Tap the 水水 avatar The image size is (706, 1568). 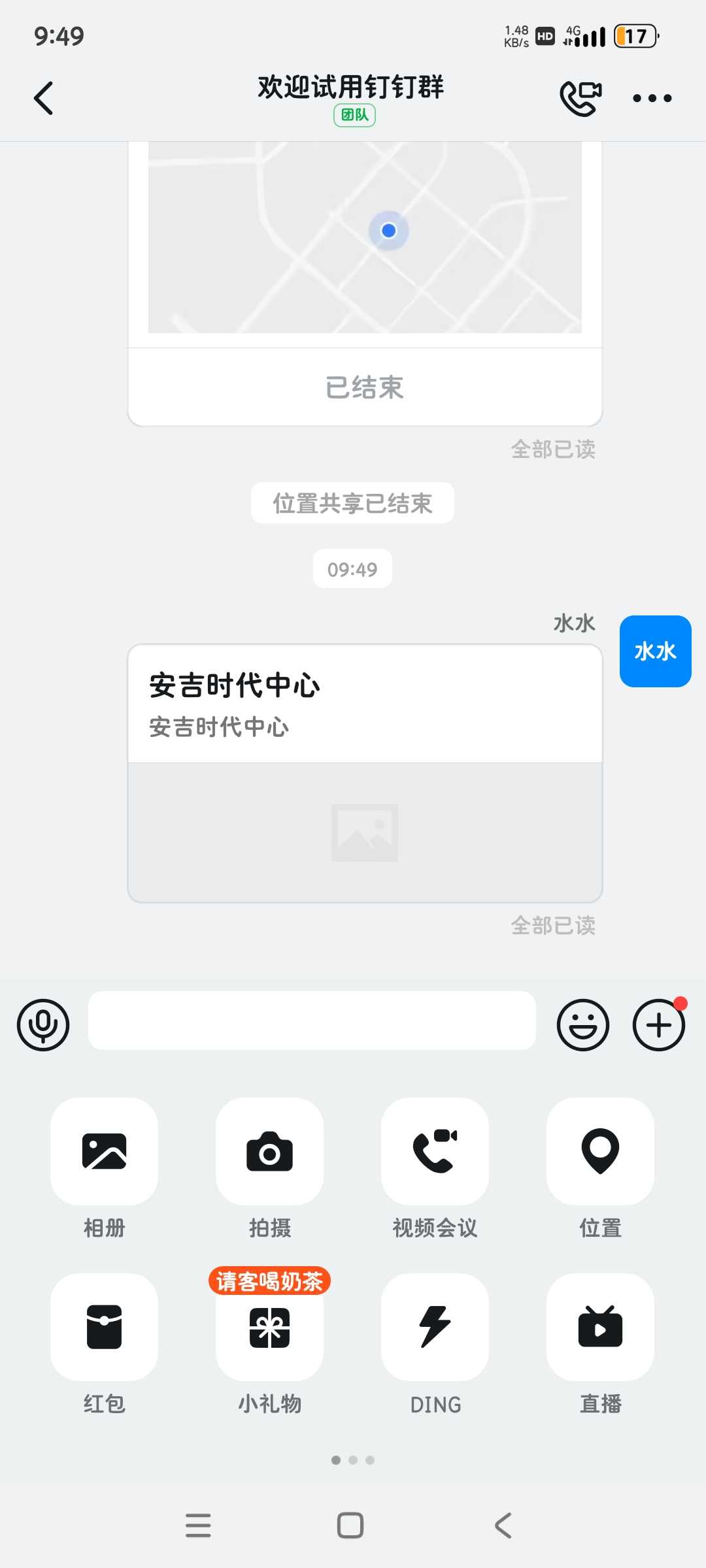(655, 651)
